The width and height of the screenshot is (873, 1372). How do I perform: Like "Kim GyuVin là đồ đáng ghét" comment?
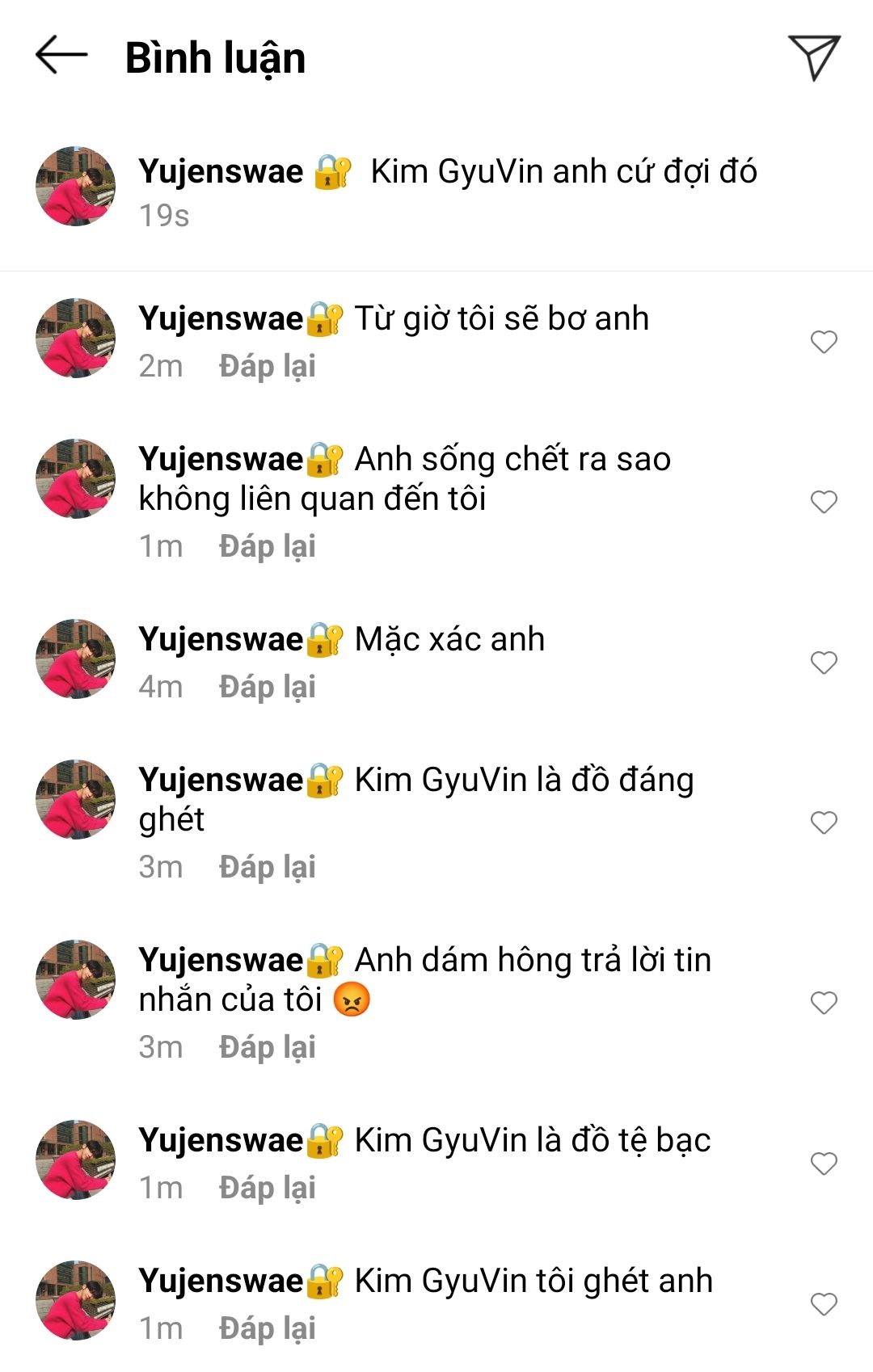[x=824, y=823]
